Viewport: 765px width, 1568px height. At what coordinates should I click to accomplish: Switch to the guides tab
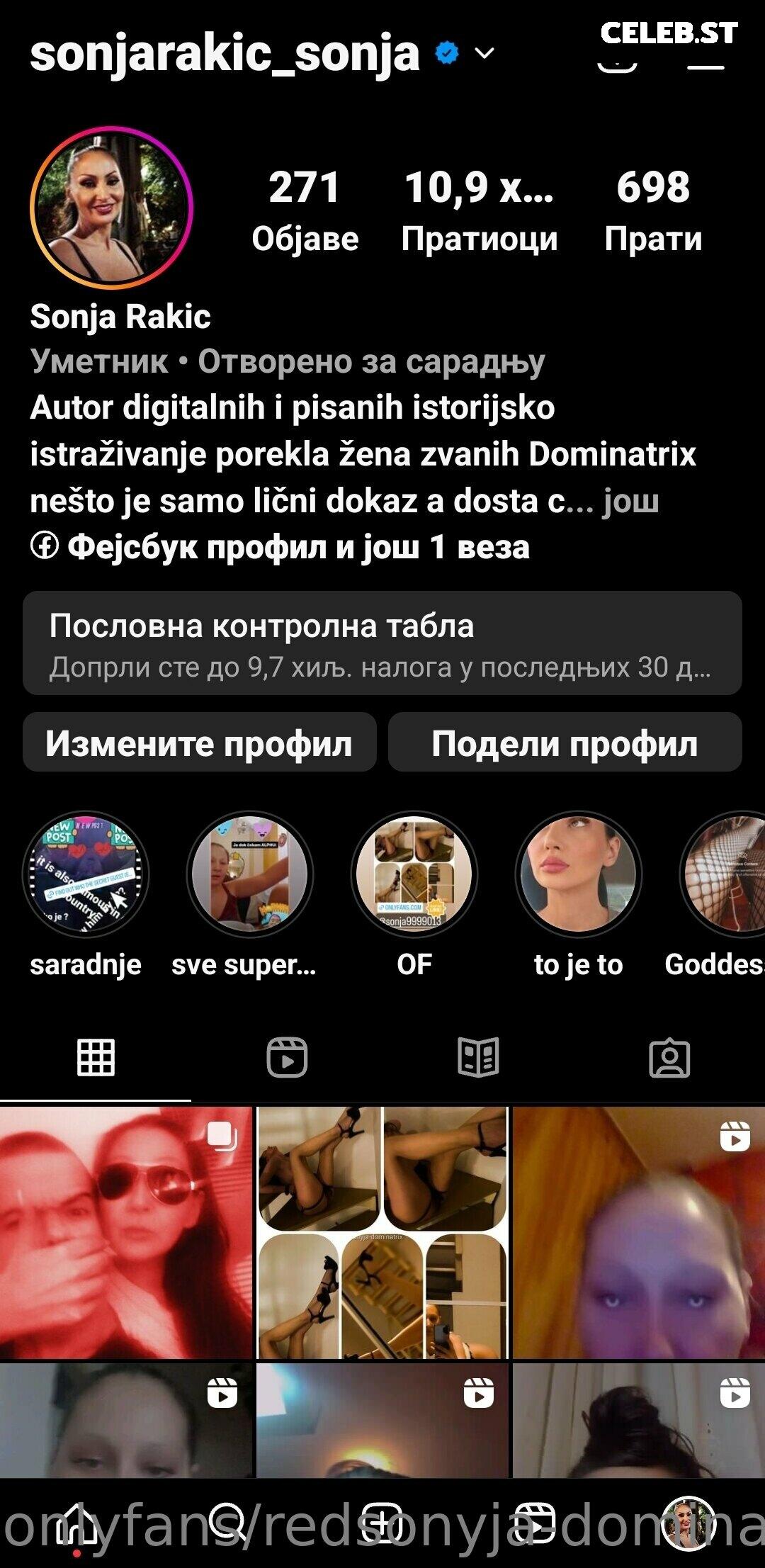[478, 1058]
